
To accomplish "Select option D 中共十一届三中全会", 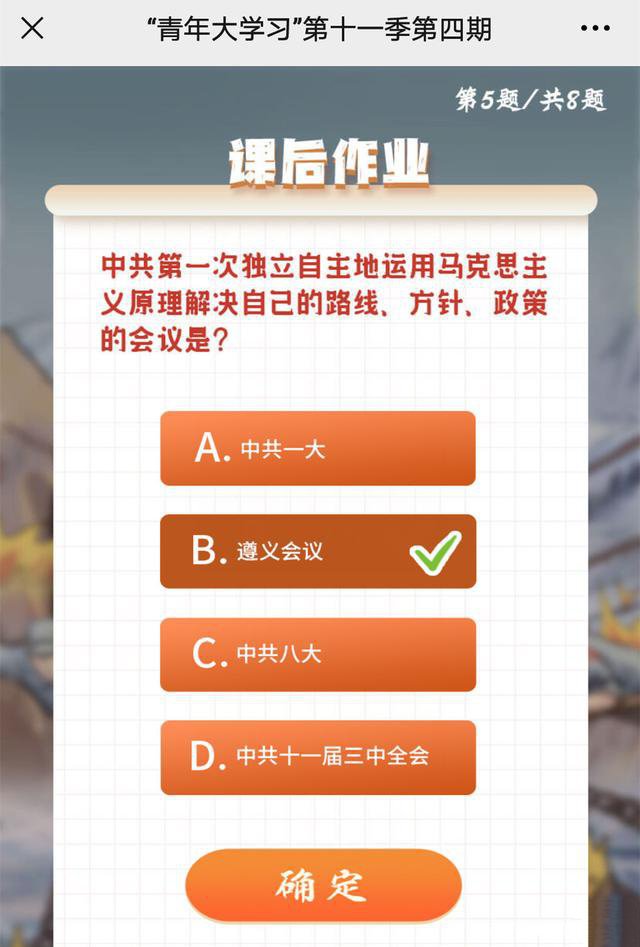I will click(317, 757).
